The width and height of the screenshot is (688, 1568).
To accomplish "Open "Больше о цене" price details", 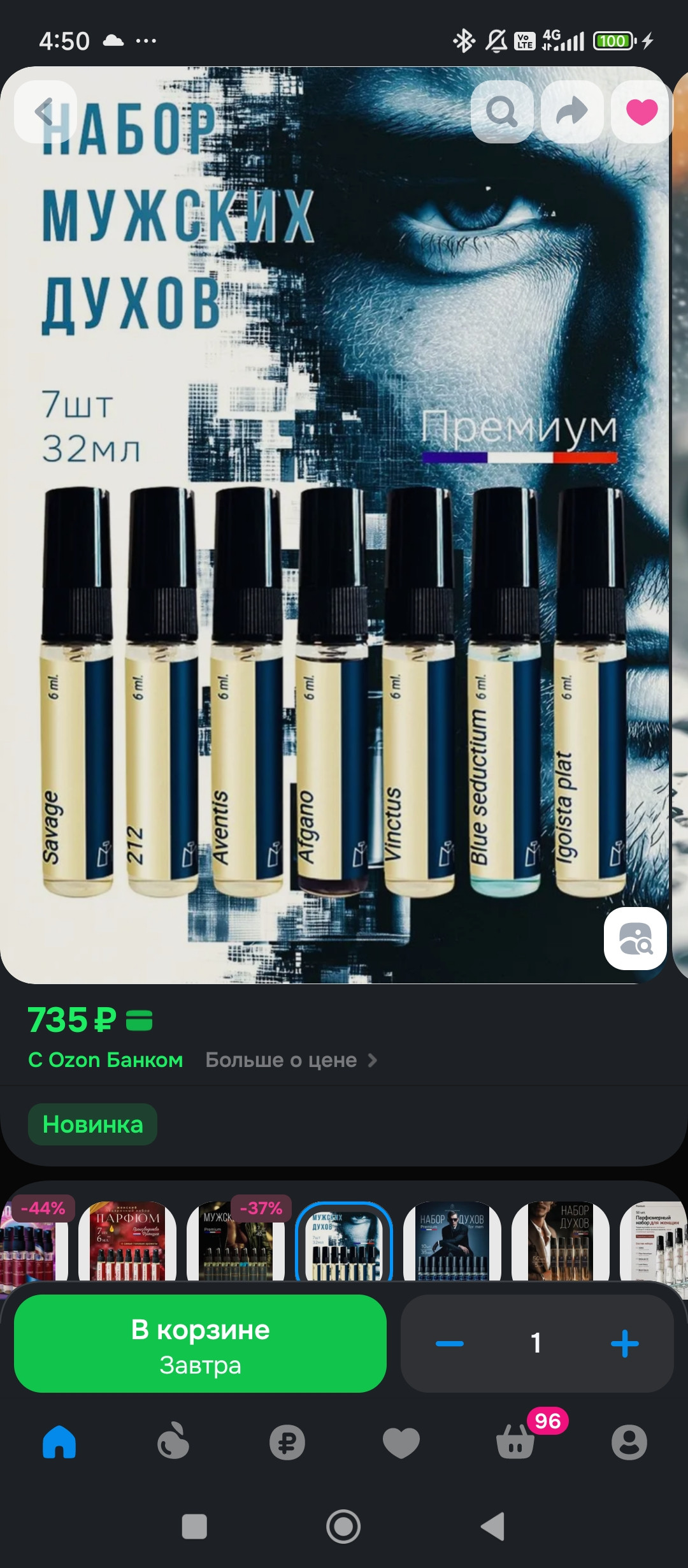I will (290, 1060).
